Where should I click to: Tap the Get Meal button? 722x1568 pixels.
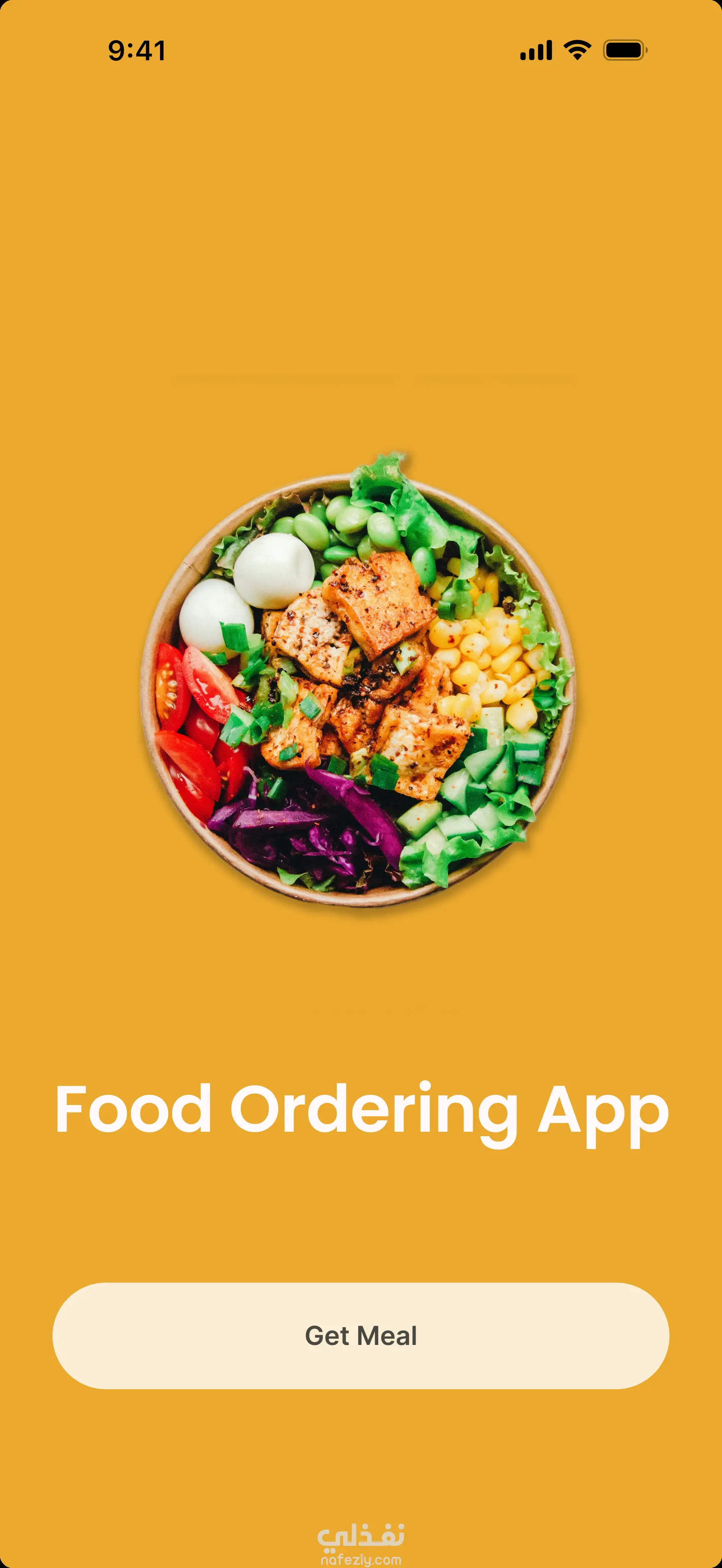coord(361,1336)
